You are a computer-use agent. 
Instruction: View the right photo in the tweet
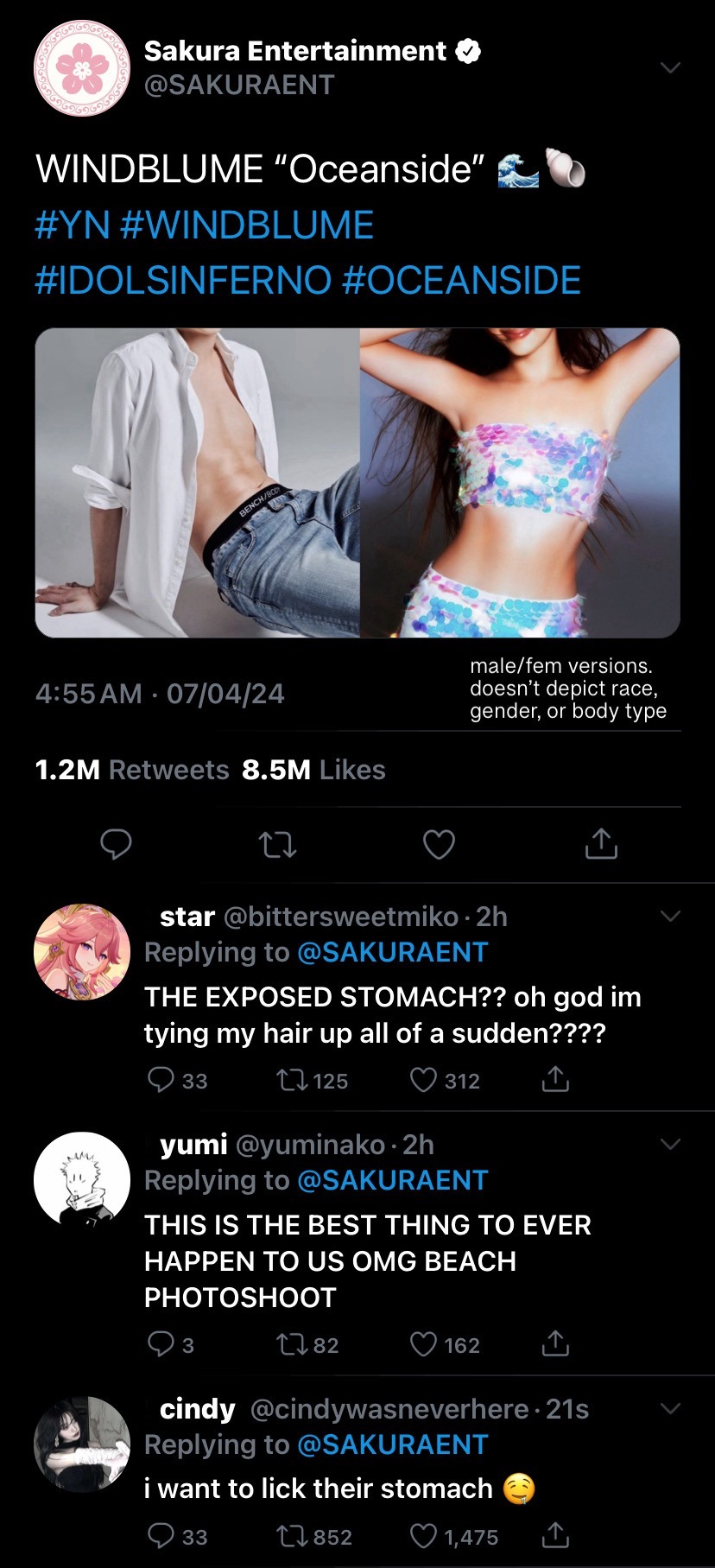pos(520,482)
